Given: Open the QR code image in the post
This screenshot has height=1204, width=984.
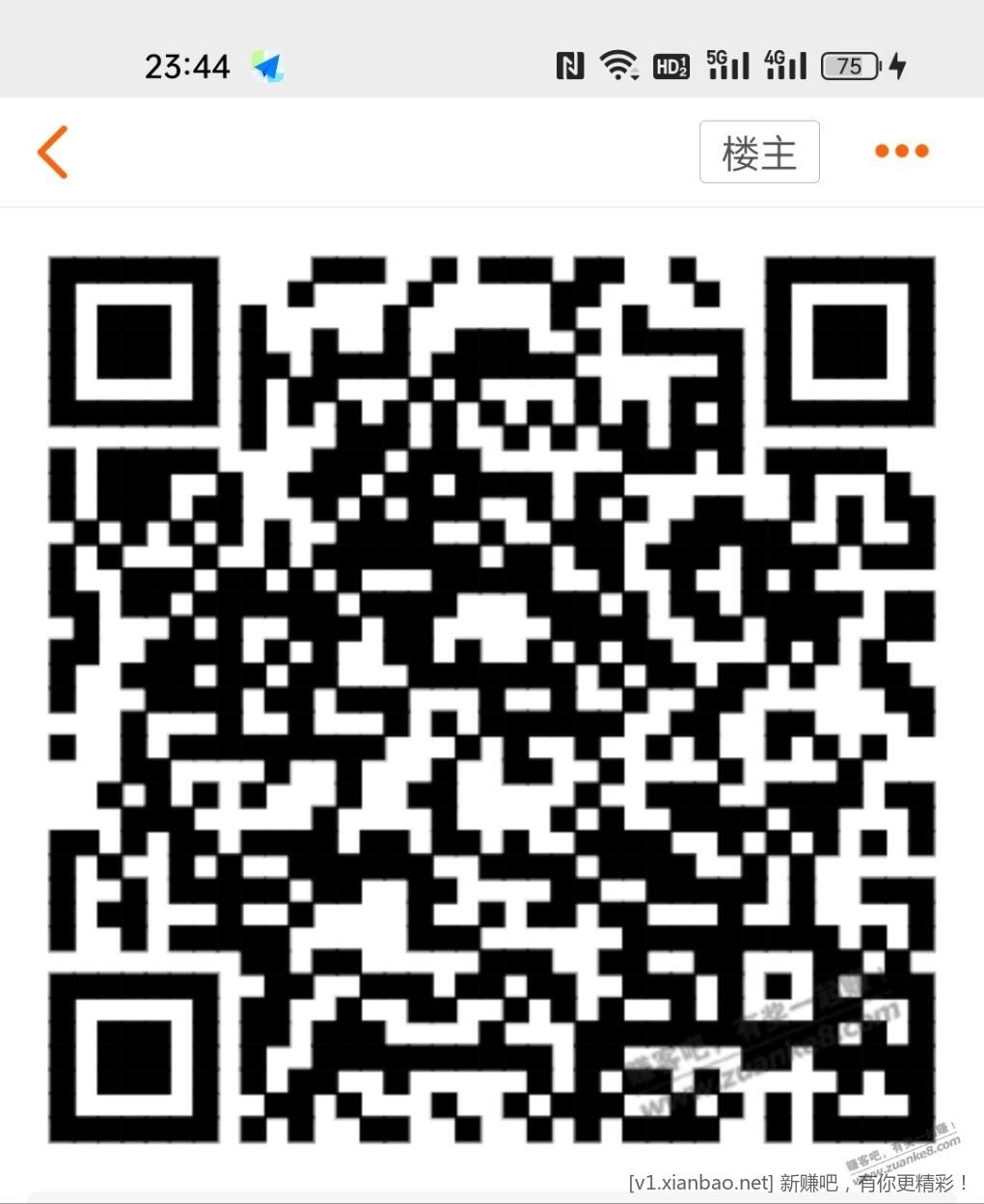Looking at the screenshot, I should tap(492, 699).
